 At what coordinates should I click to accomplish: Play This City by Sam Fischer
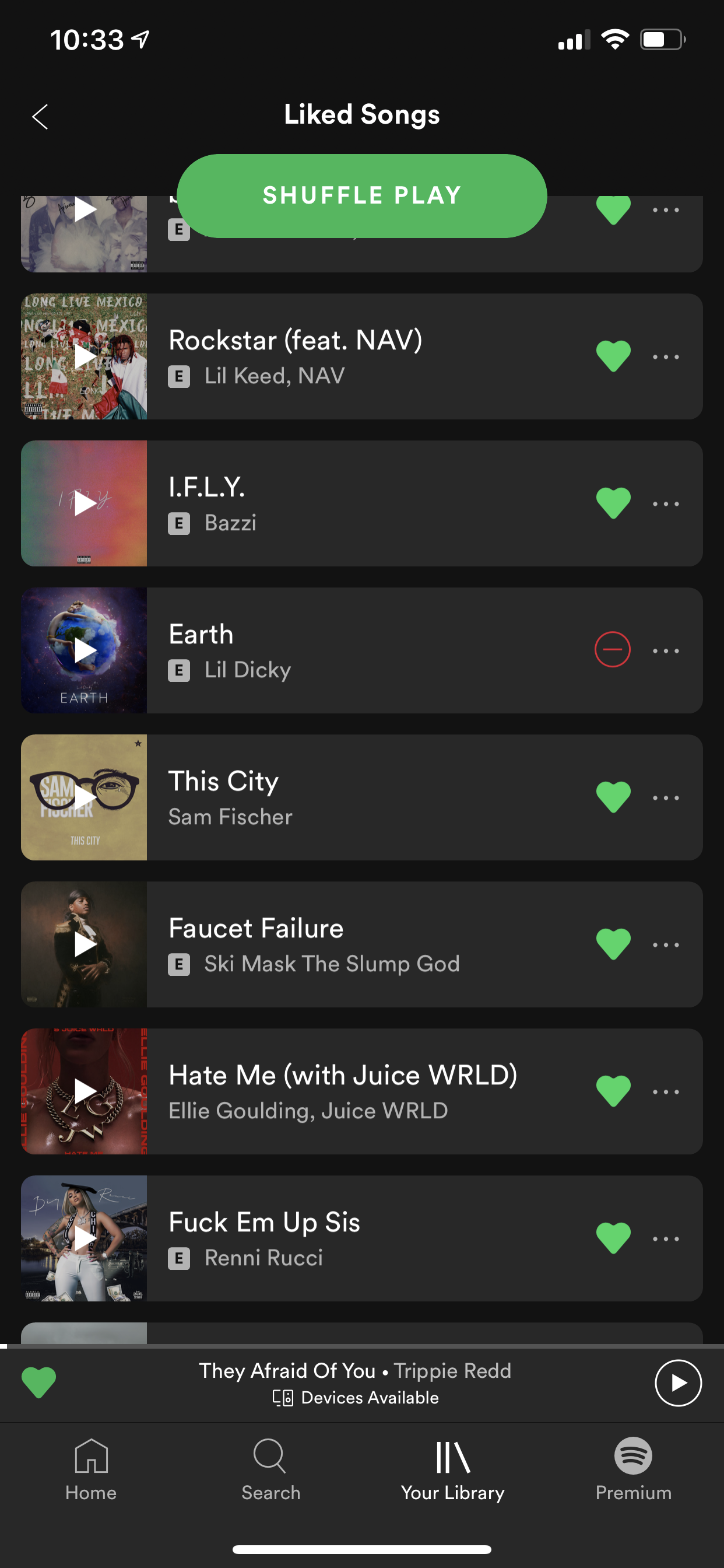(x=84, y=797)
